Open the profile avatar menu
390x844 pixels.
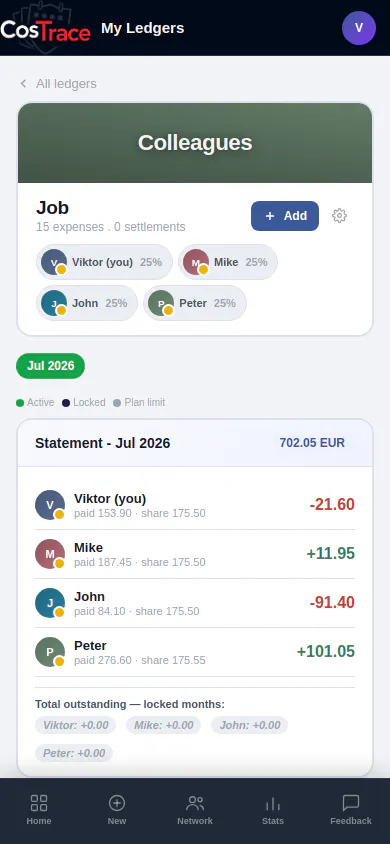click(x=359, y=28)
